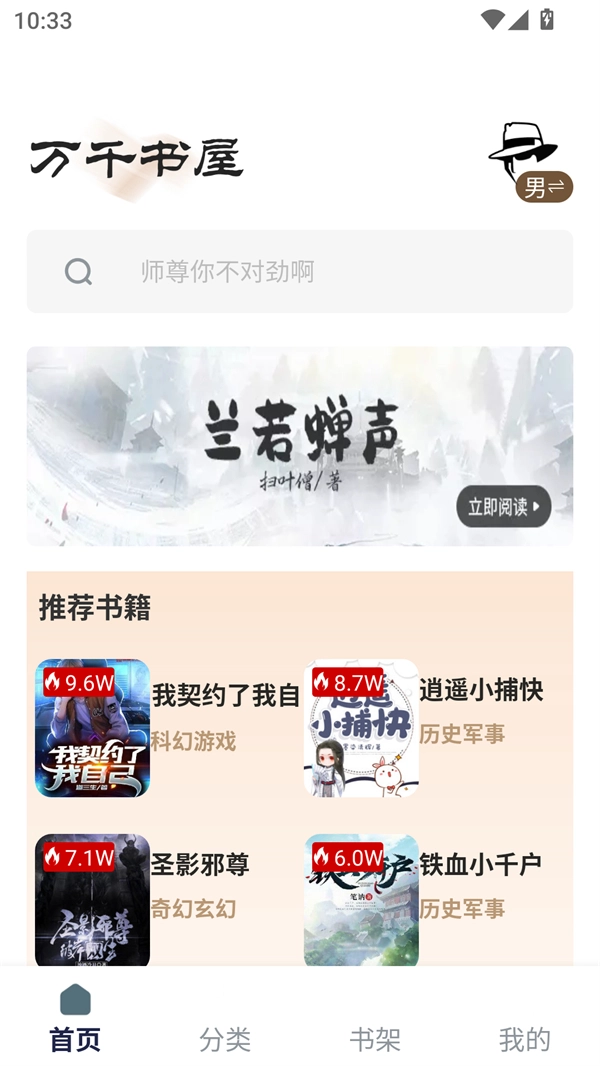
Task: Open the search box for 师尊你不对劲啊
Action: click(x=300, y=271)
